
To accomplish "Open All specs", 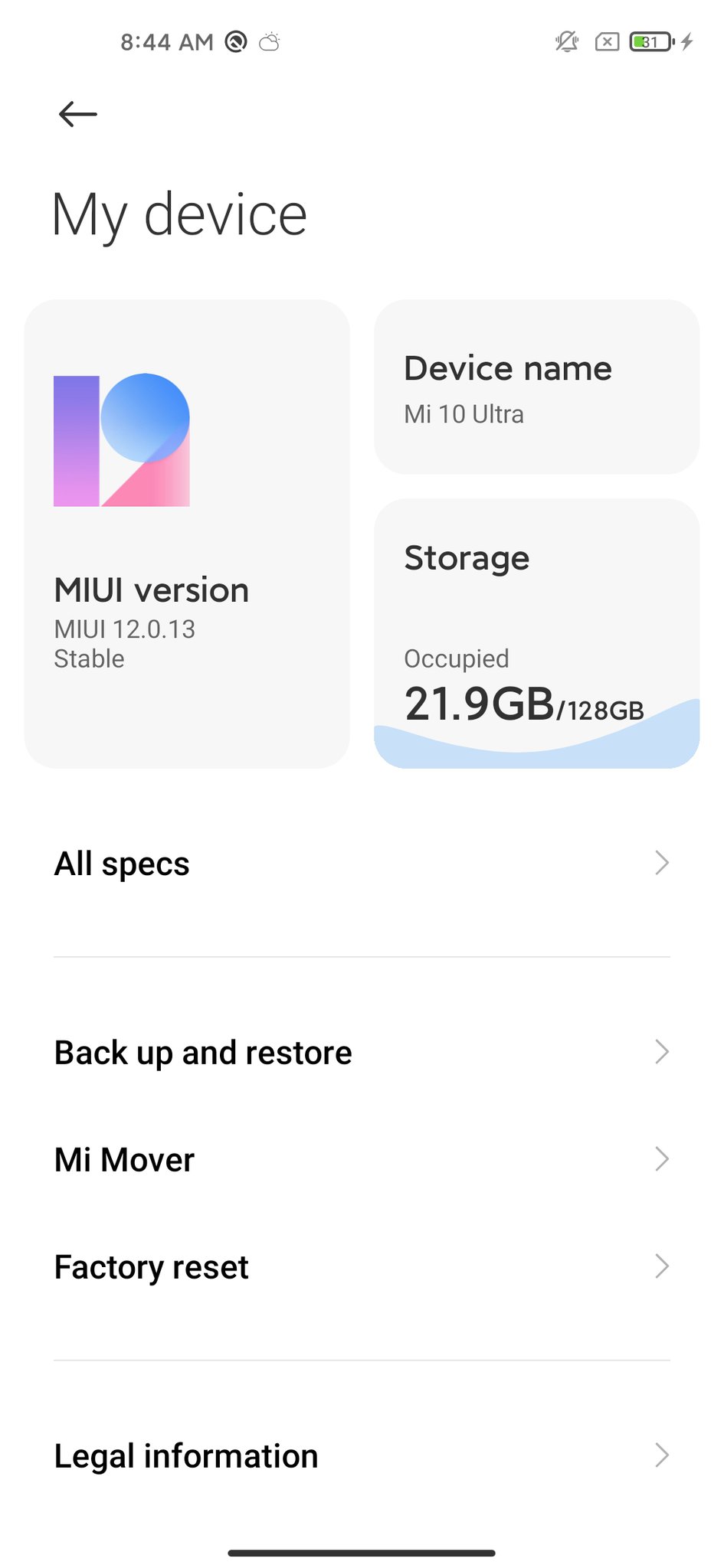I will pos(362,864).
